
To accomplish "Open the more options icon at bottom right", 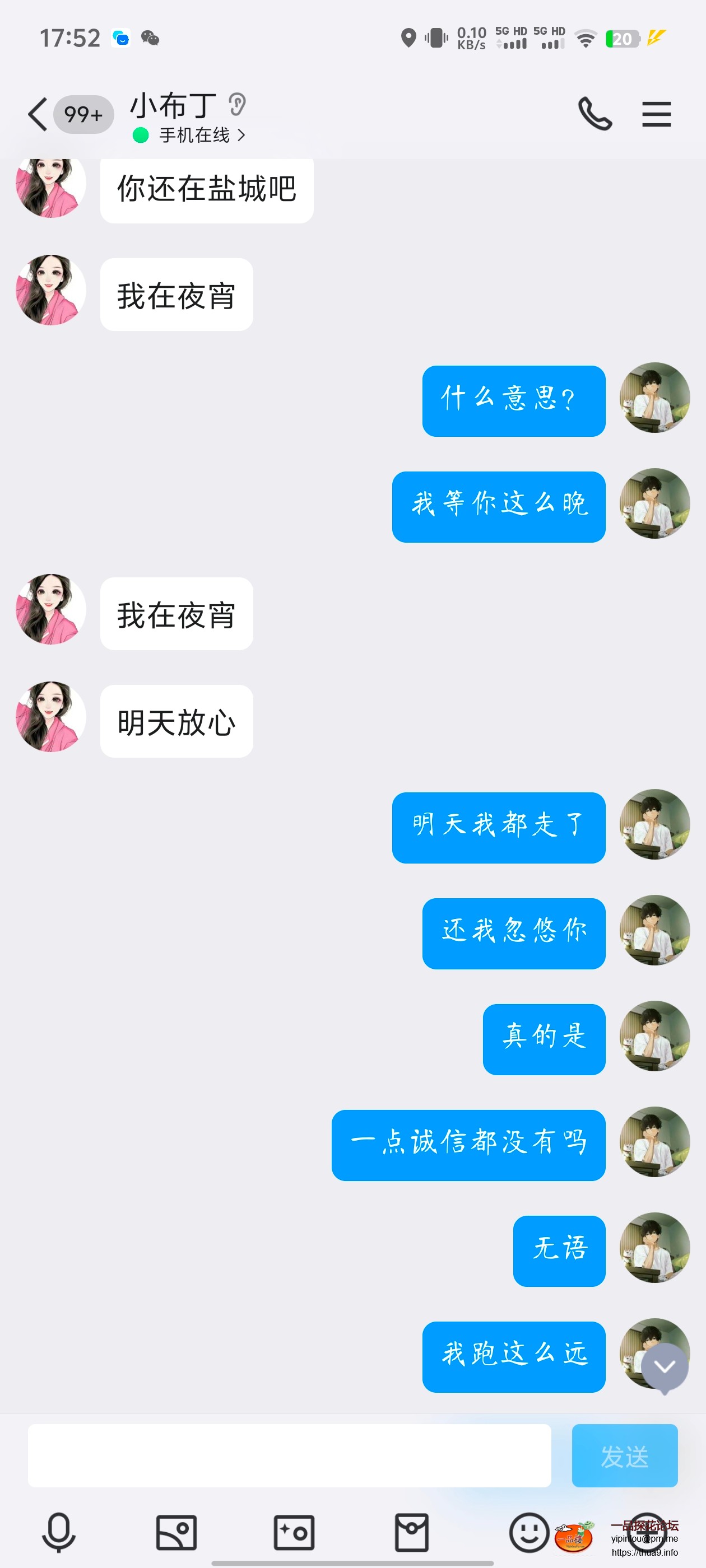I will (648, 1529).
